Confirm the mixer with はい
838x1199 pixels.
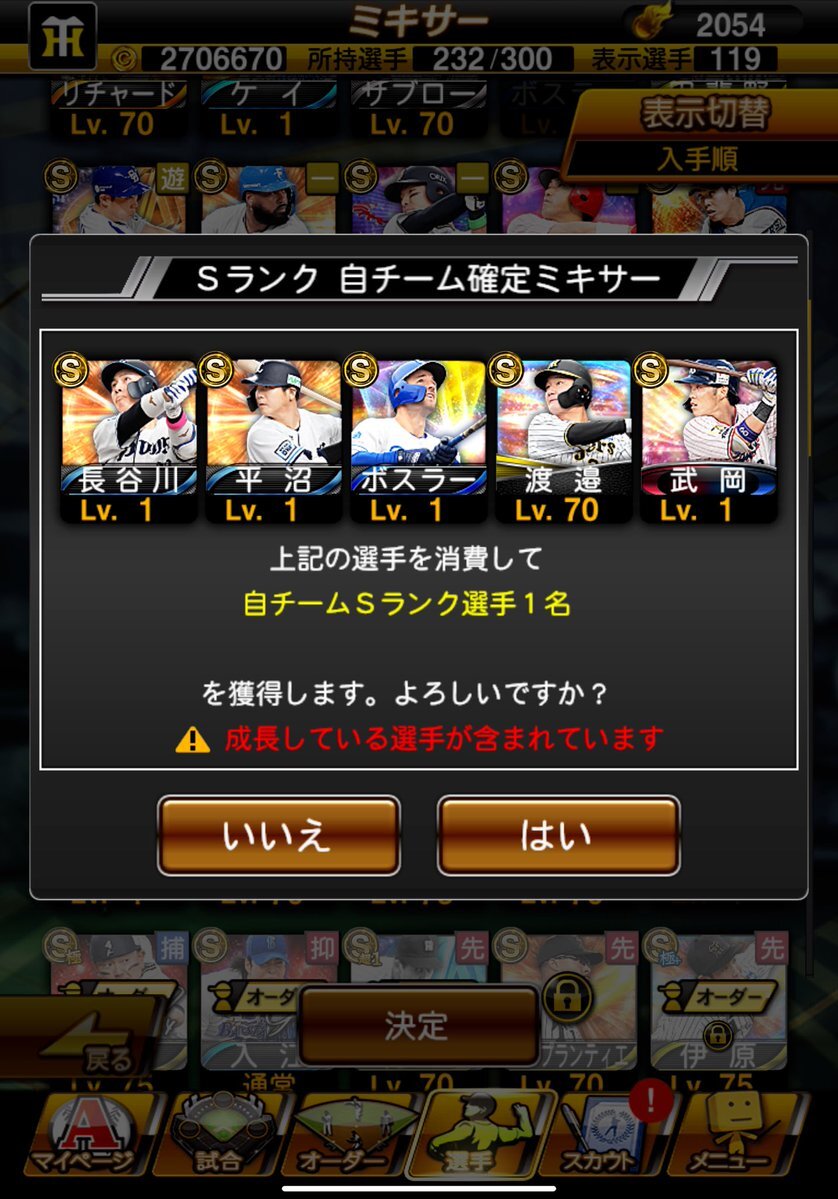coord(558,836)
